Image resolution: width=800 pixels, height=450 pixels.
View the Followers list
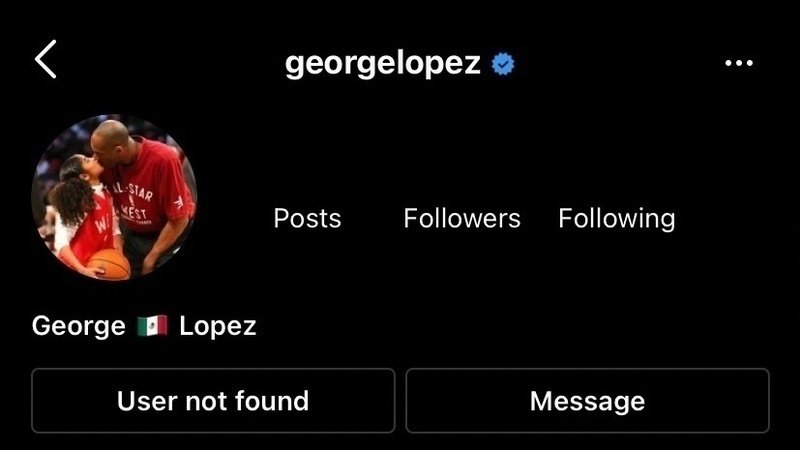pyautogui.click(x=461, y=218)
